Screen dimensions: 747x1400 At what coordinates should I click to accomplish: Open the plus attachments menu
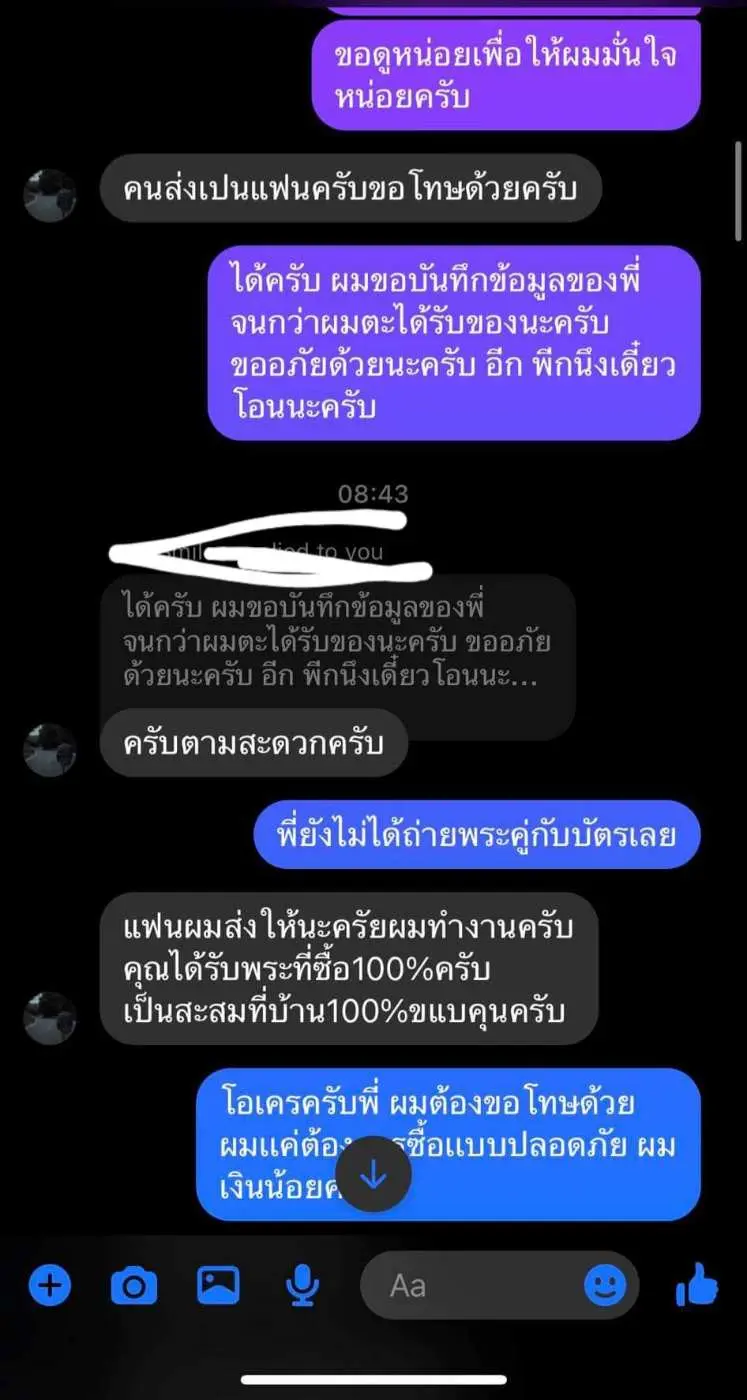pyautogui.click(x=49, y=1284)
